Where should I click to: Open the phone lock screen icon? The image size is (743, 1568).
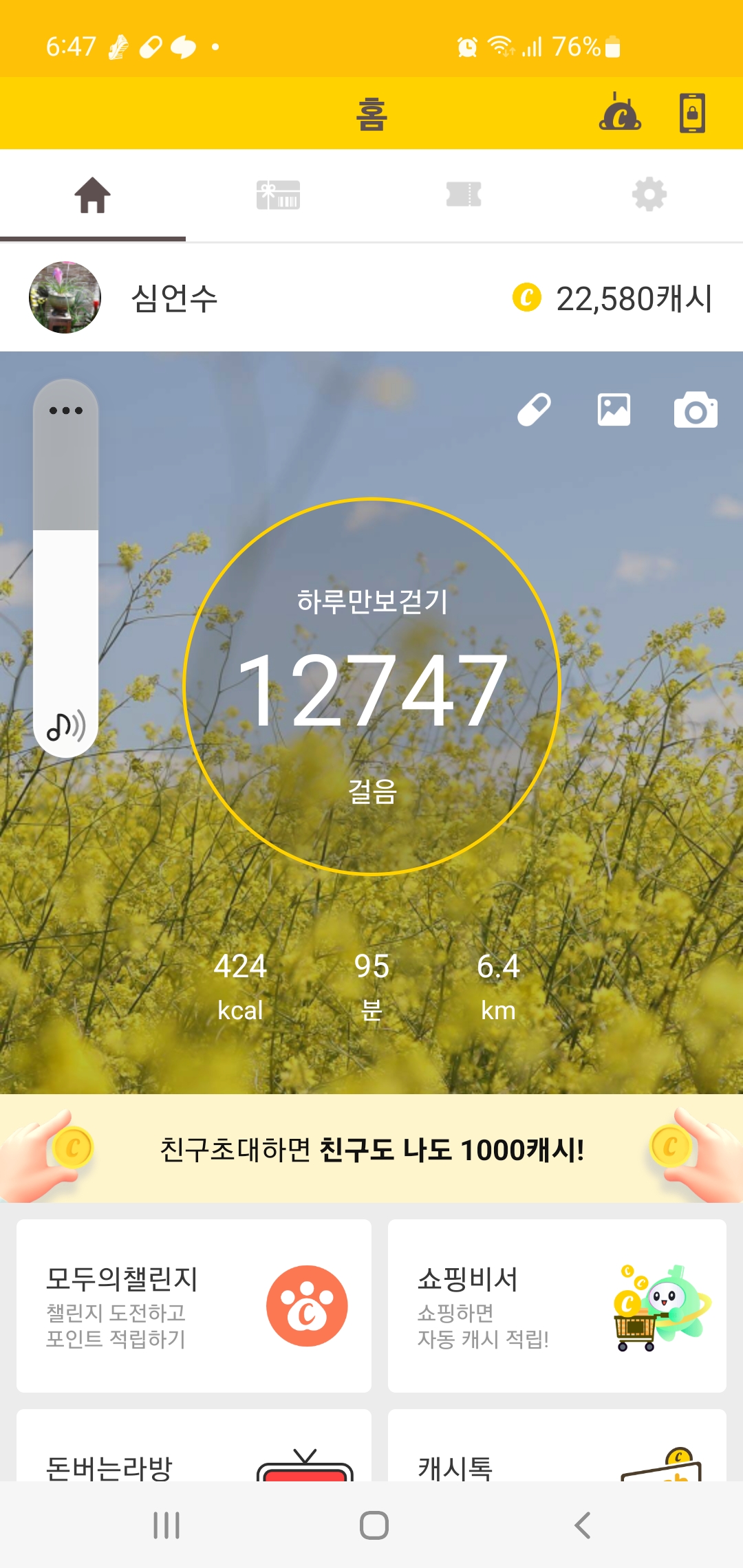[692, 113]
